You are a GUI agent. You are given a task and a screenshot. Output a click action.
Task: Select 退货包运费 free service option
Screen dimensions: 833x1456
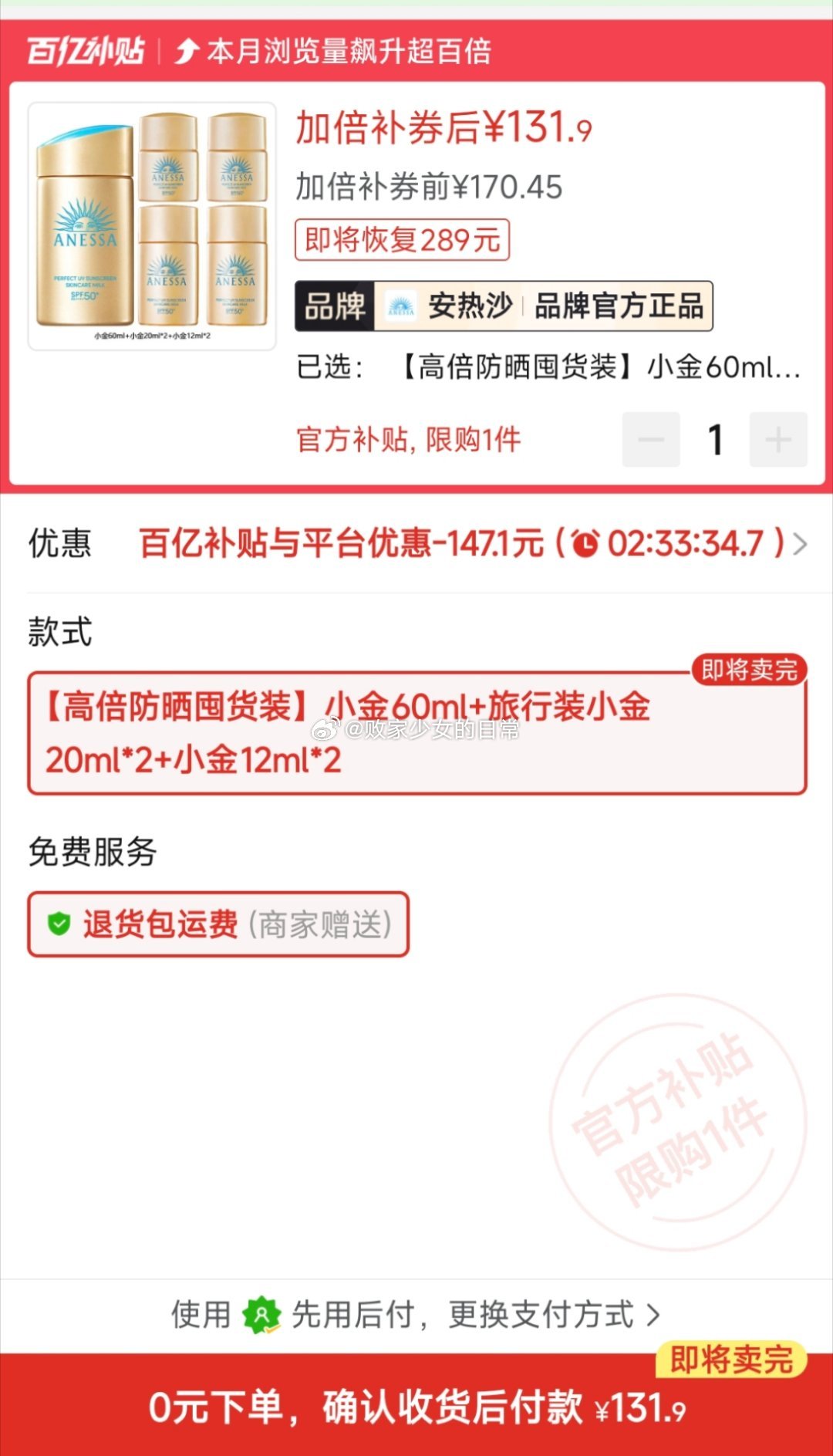click(218, 924)
